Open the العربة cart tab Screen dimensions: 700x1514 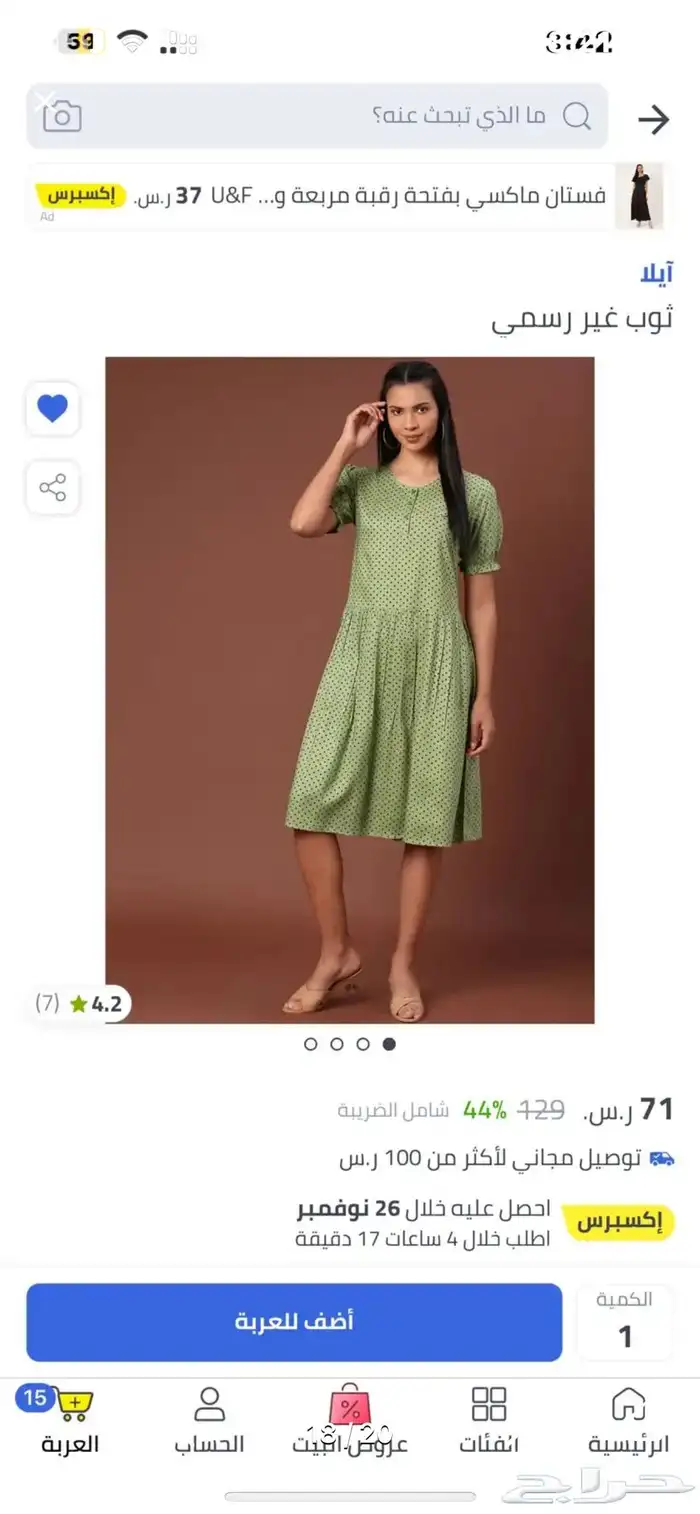click(70, 1420)
